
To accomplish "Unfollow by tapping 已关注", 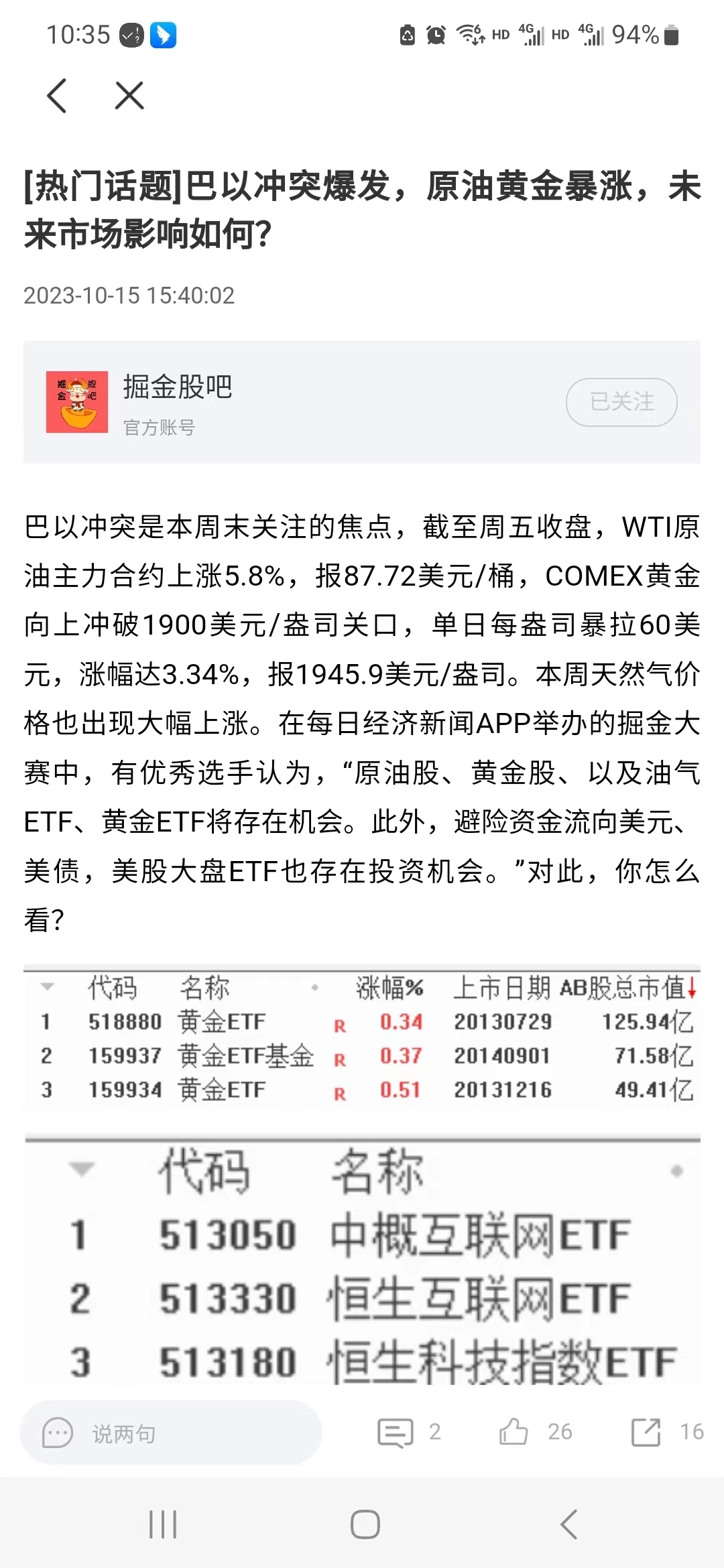I will (620, 402).
